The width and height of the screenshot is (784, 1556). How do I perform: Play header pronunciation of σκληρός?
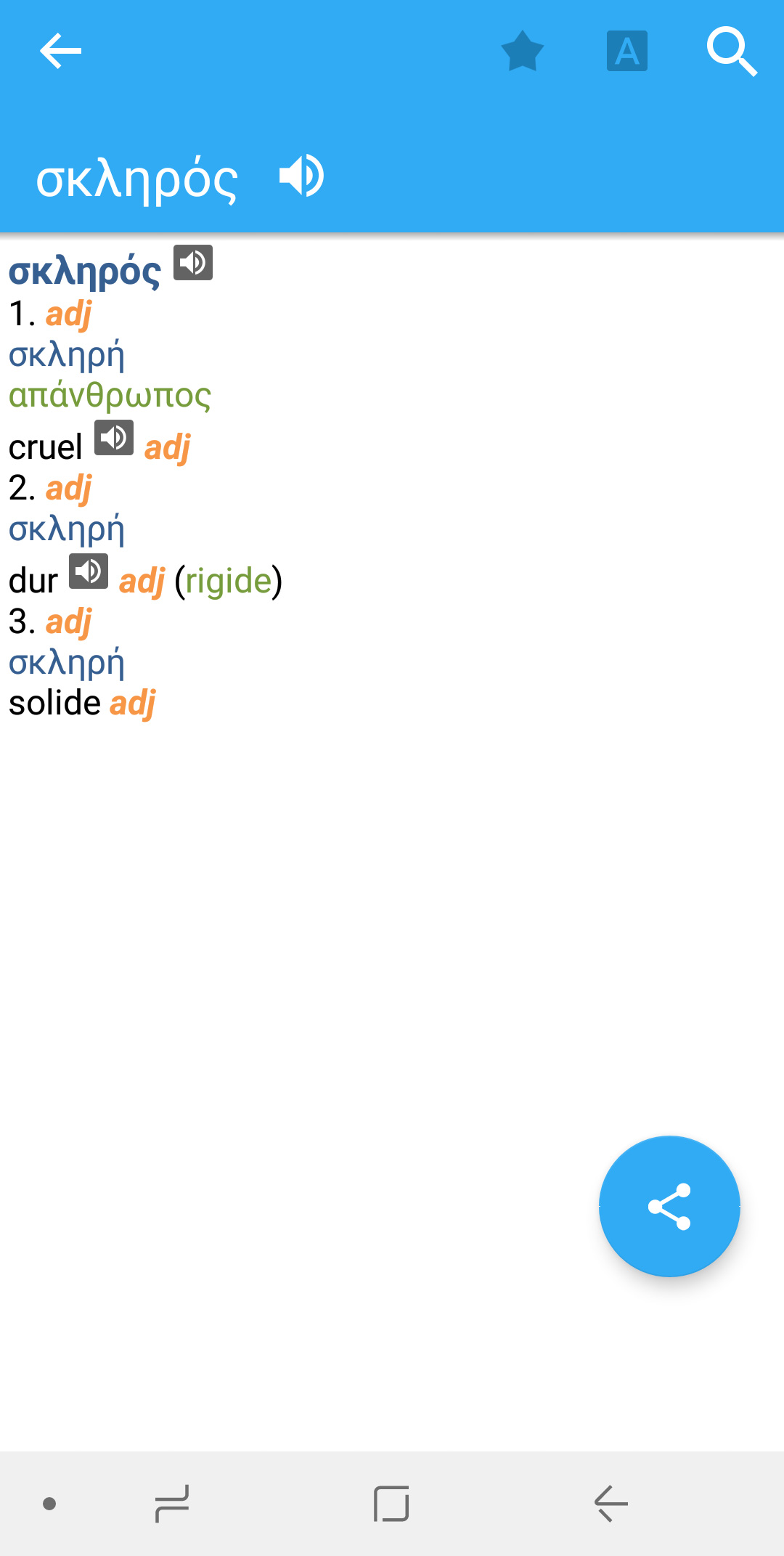pyautogui.click(x=302, y=176)
